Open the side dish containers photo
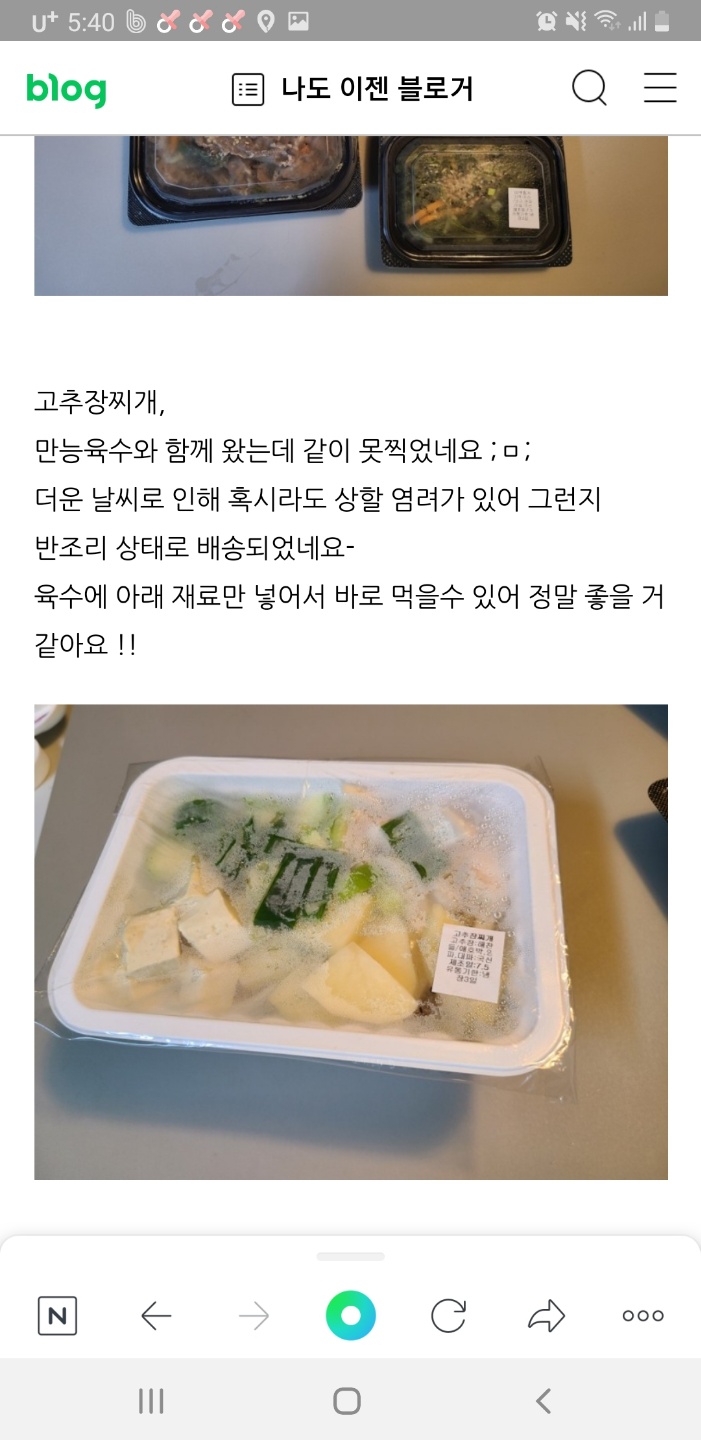 [350, 215]
